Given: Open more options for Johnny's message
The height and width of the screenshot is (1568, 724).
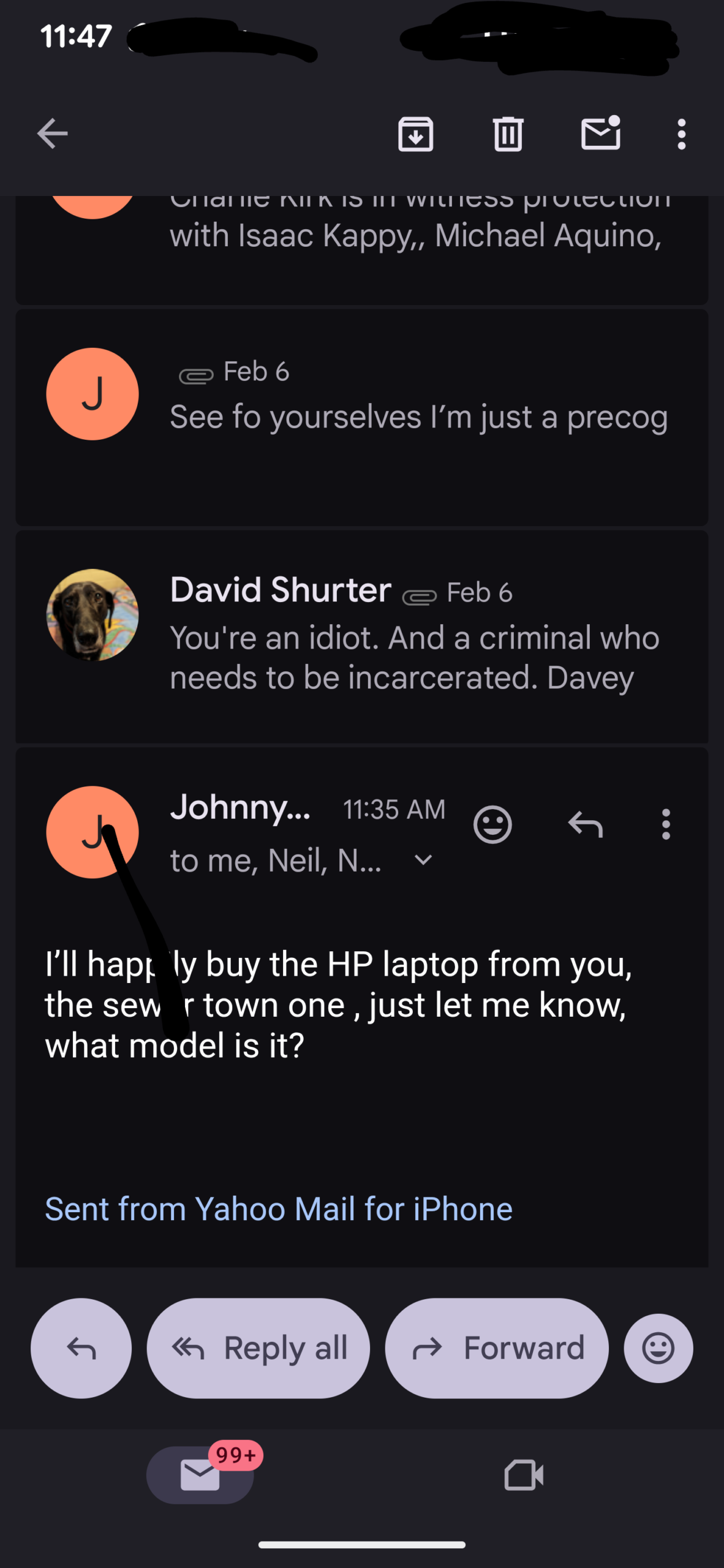Looking at the screenshot, I should point(666,824).
